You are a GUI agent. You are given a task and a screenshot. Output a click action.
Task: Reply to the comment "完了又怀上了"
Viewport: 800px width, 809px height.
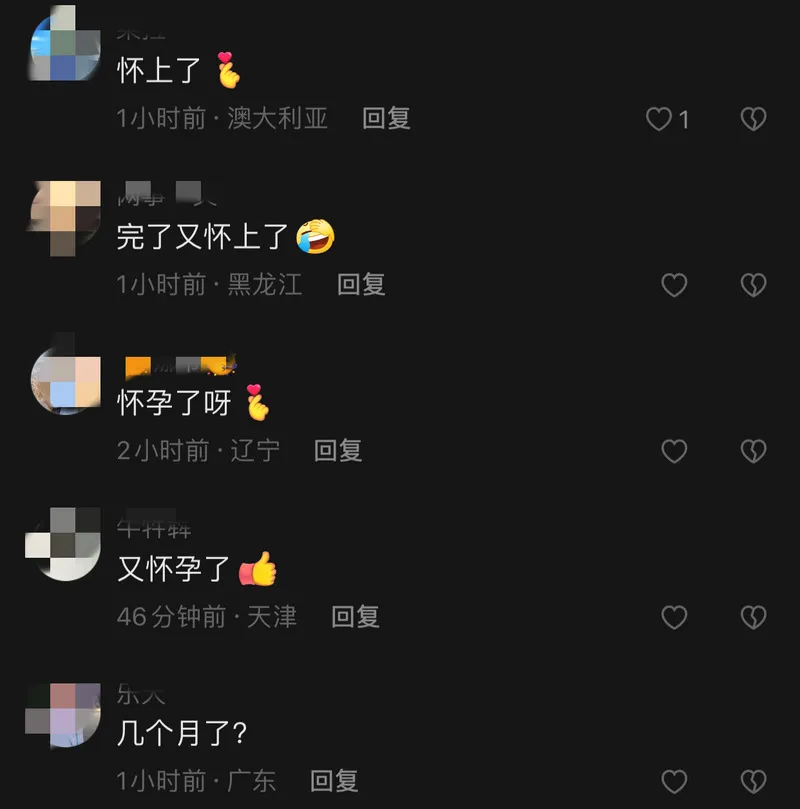pyautogui.click(x=361, y=285)
